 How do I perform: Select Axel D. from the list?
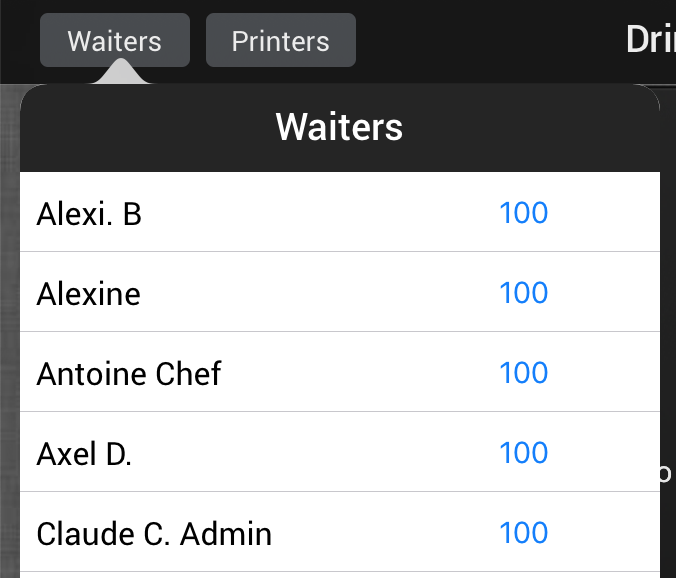click(x=340, y=453)
